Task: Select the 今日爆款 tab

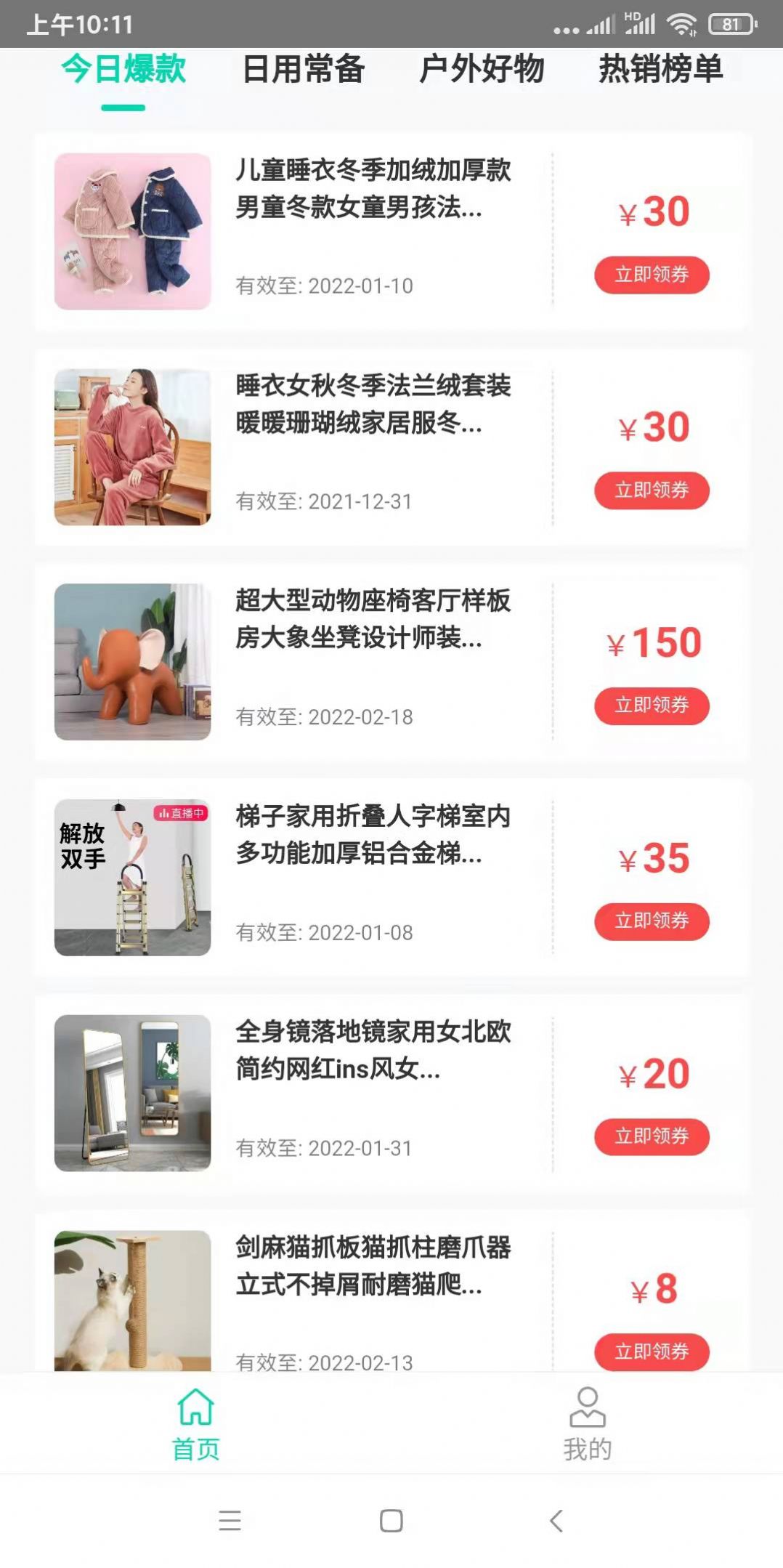Action: [123, 70]
